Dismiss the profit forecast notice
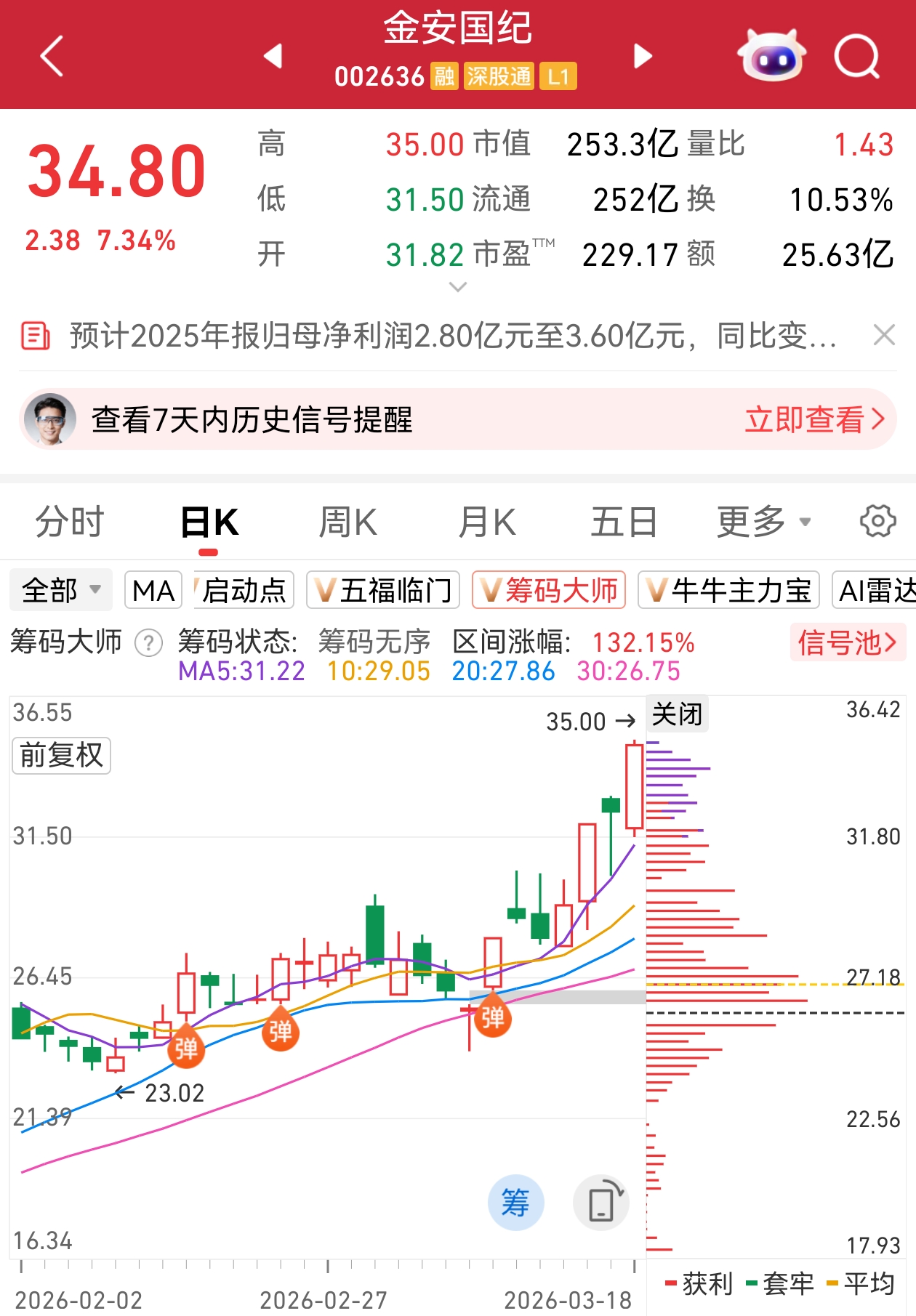The height and width of the screenshot is (1316, 916). (x=884, y=335)
